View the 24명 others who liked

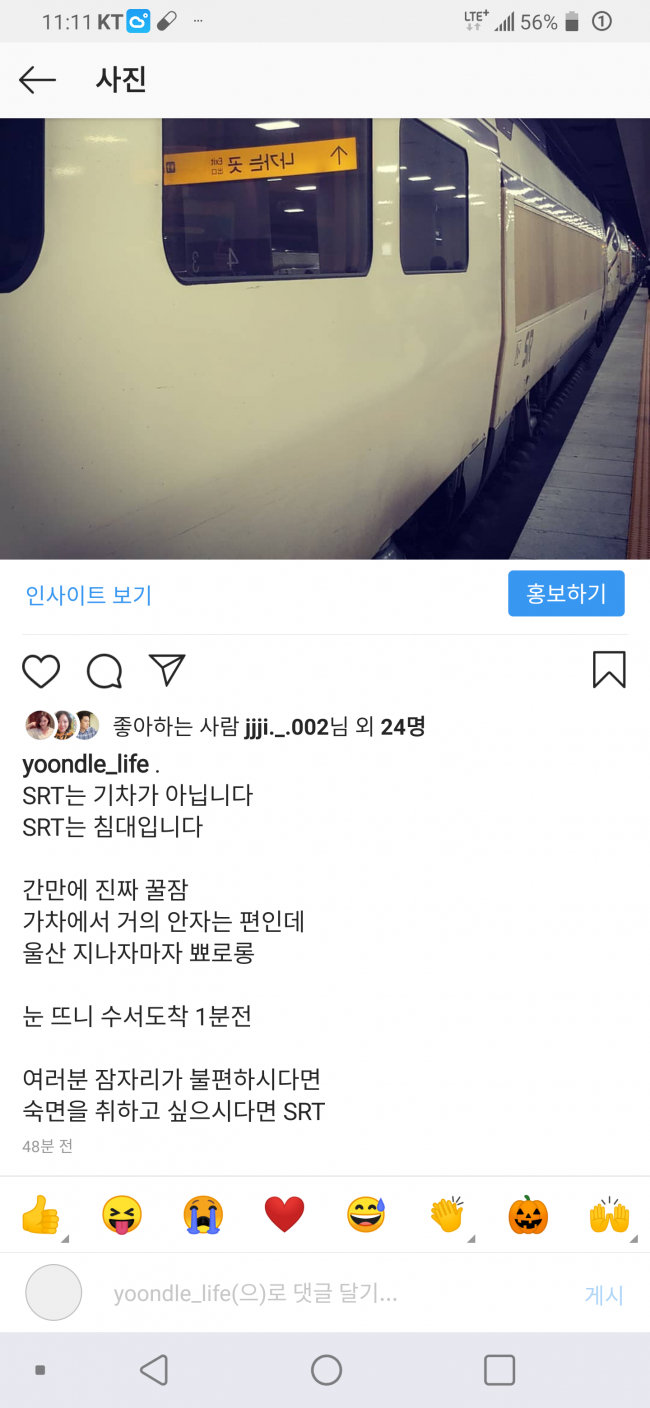(403, 727)
